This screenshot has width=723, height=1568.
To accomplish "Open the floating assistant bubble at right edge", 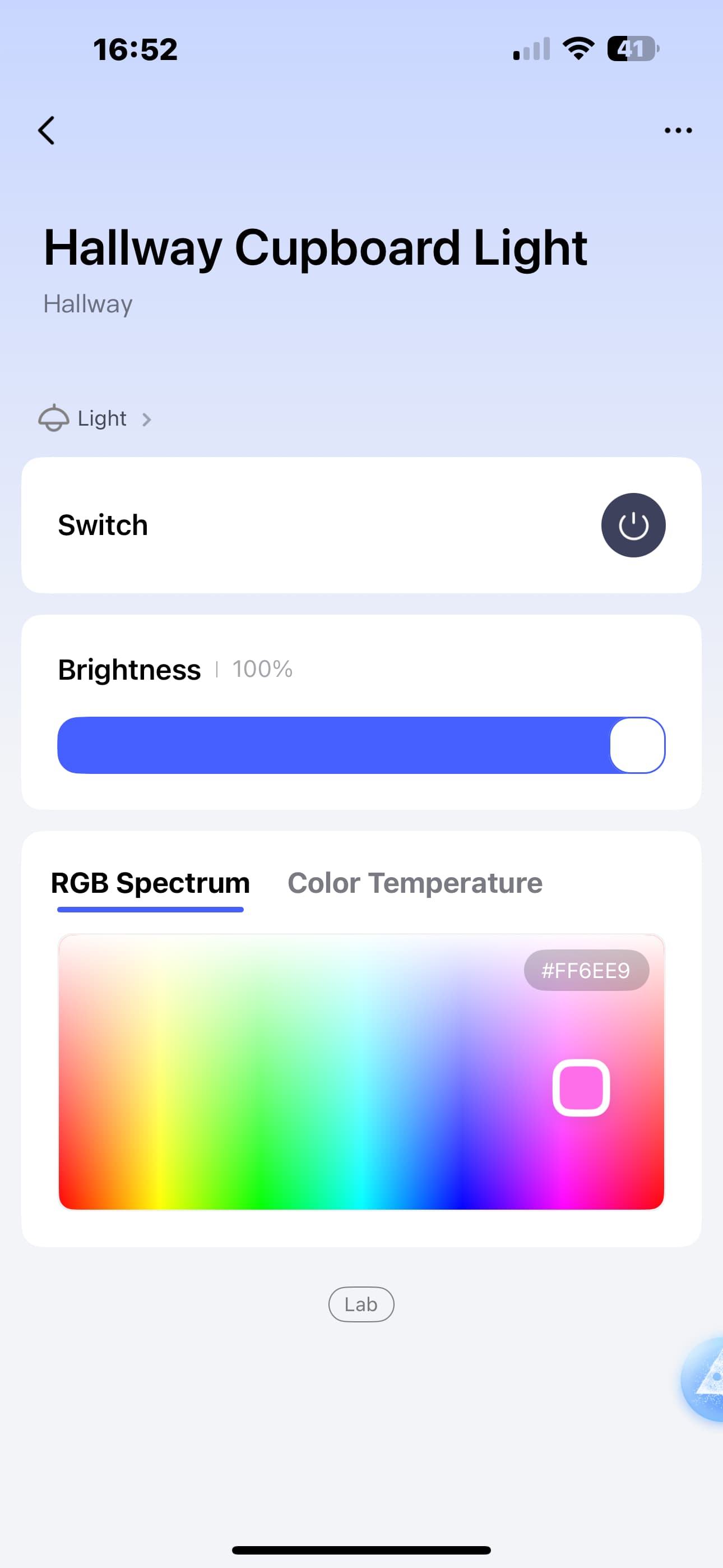I will pyautogui.click(x=703, y=1378).
